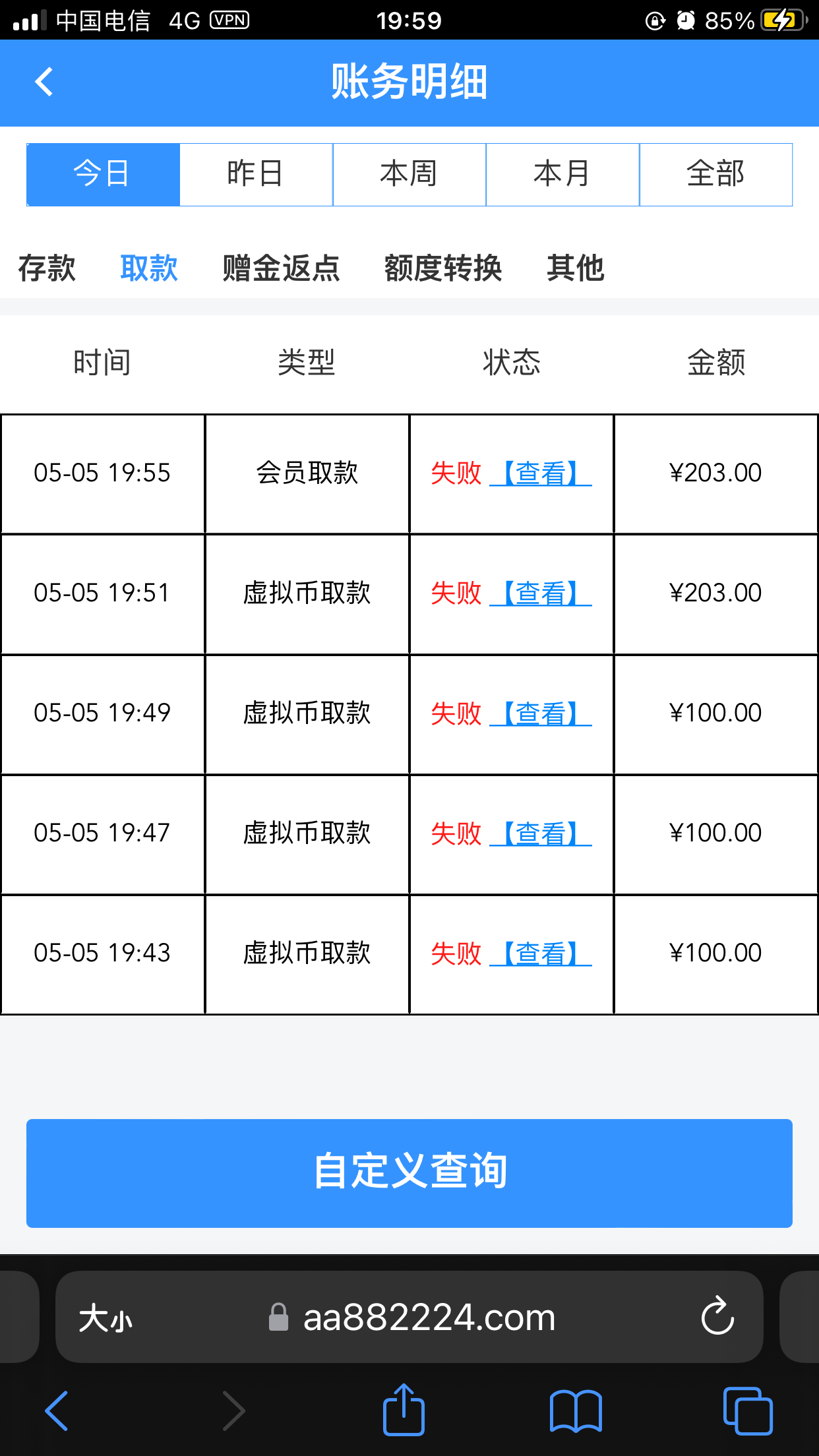Switch to the 本月 tab
Screen dimensions: 819x1456
[x=562, y=173]
